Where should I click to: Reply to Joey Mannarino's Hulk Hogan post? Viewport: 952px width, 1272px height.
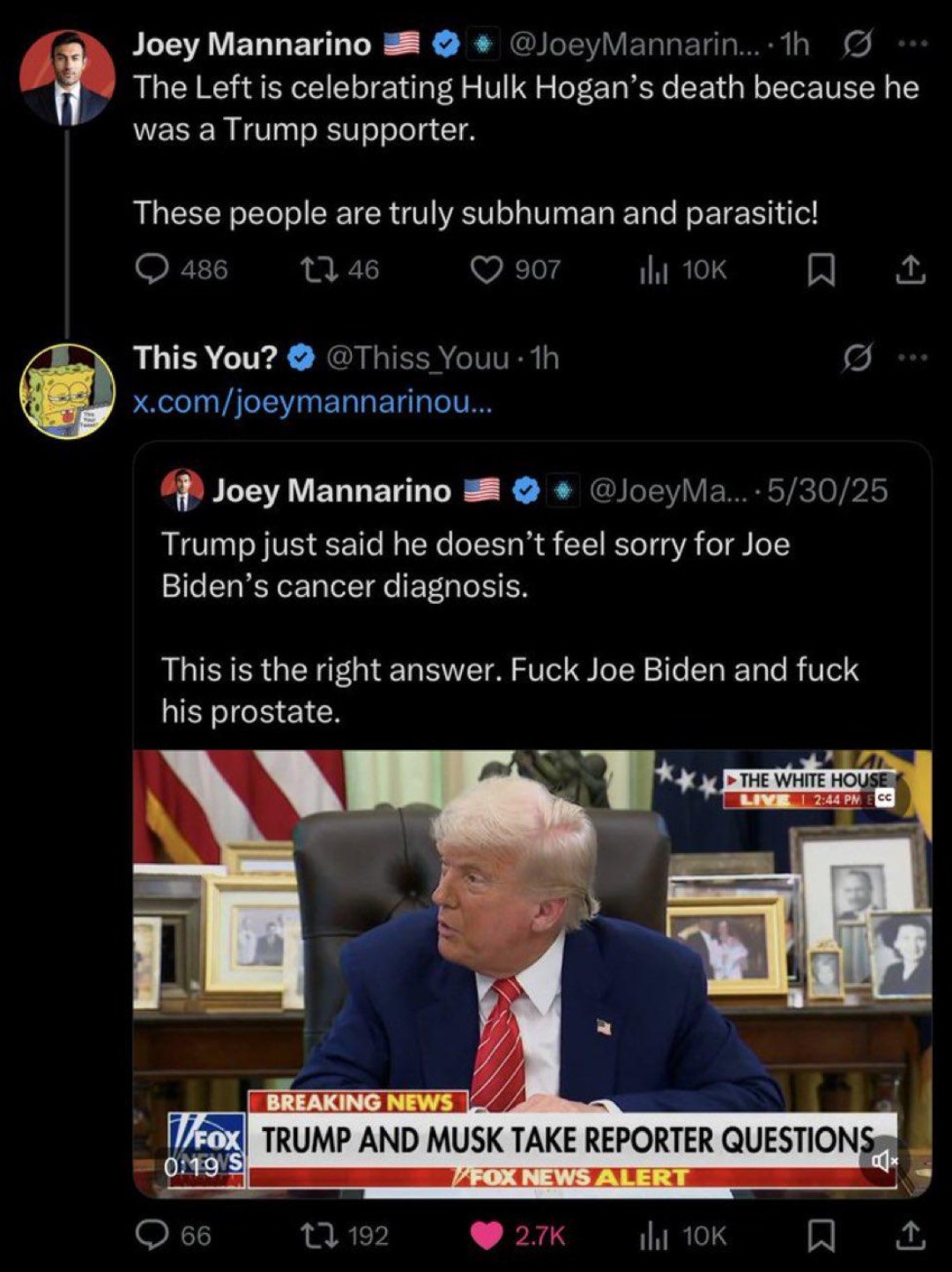[x=152, y=269]
